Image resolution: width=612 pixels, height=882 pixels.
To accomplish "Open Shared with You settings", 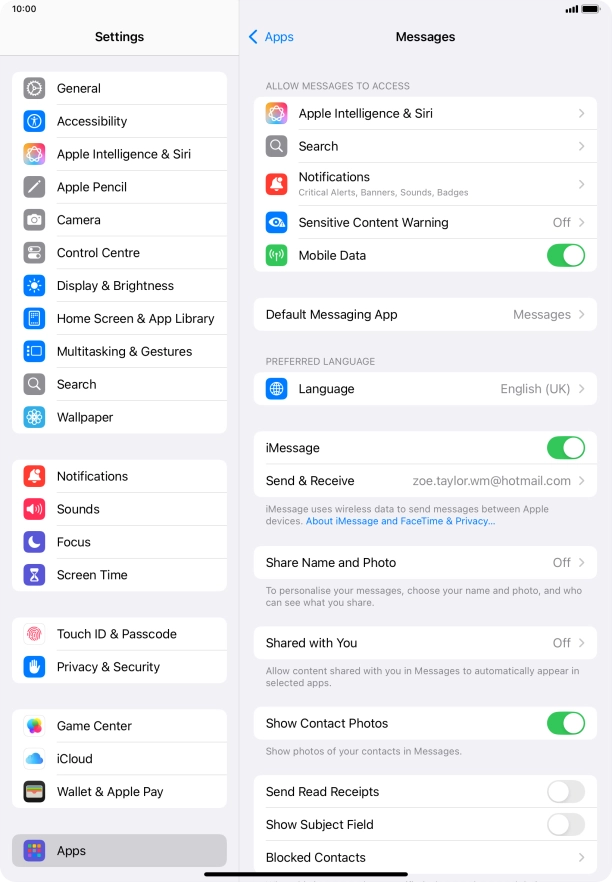I will point(425,643).
